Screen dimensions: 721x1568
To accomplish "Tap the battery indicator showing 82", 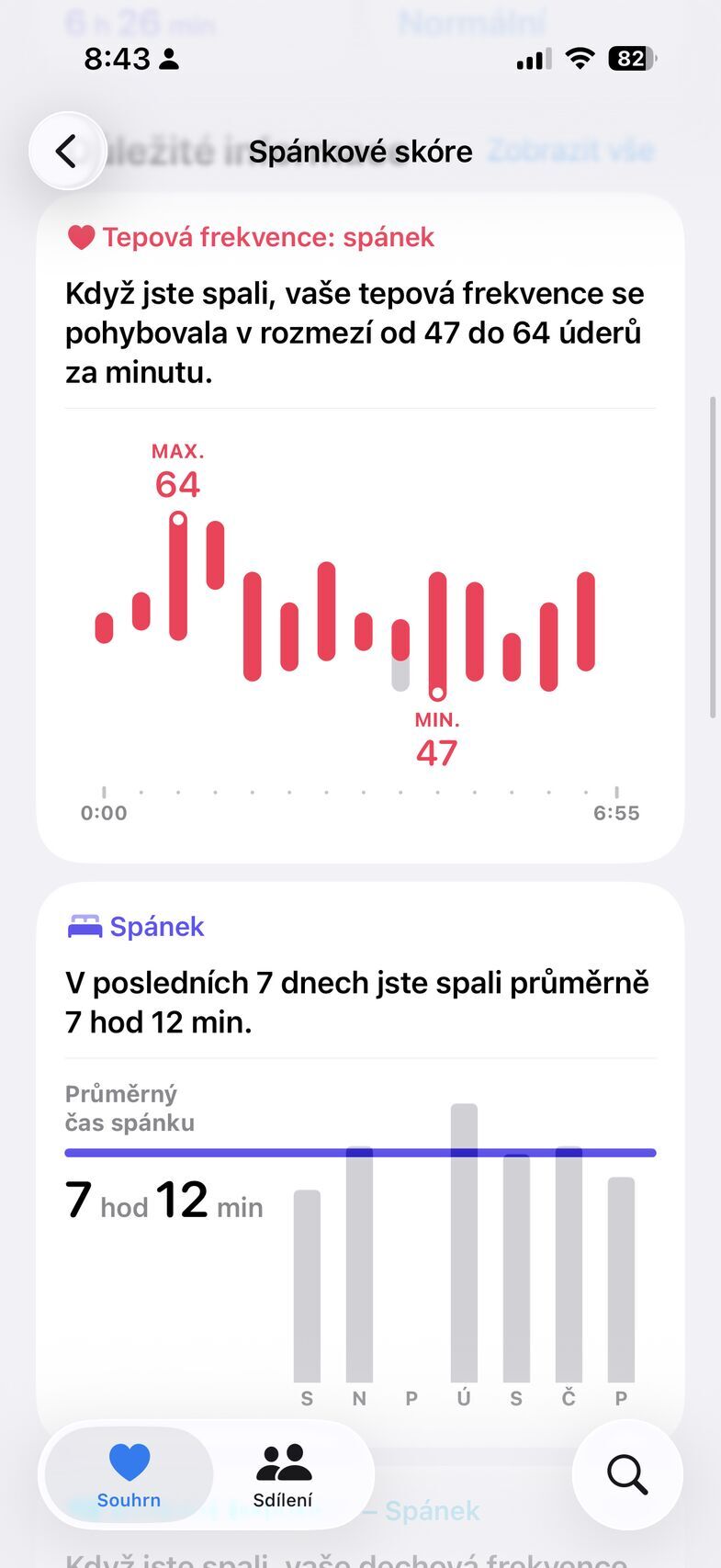I will [x=631, y=58].
